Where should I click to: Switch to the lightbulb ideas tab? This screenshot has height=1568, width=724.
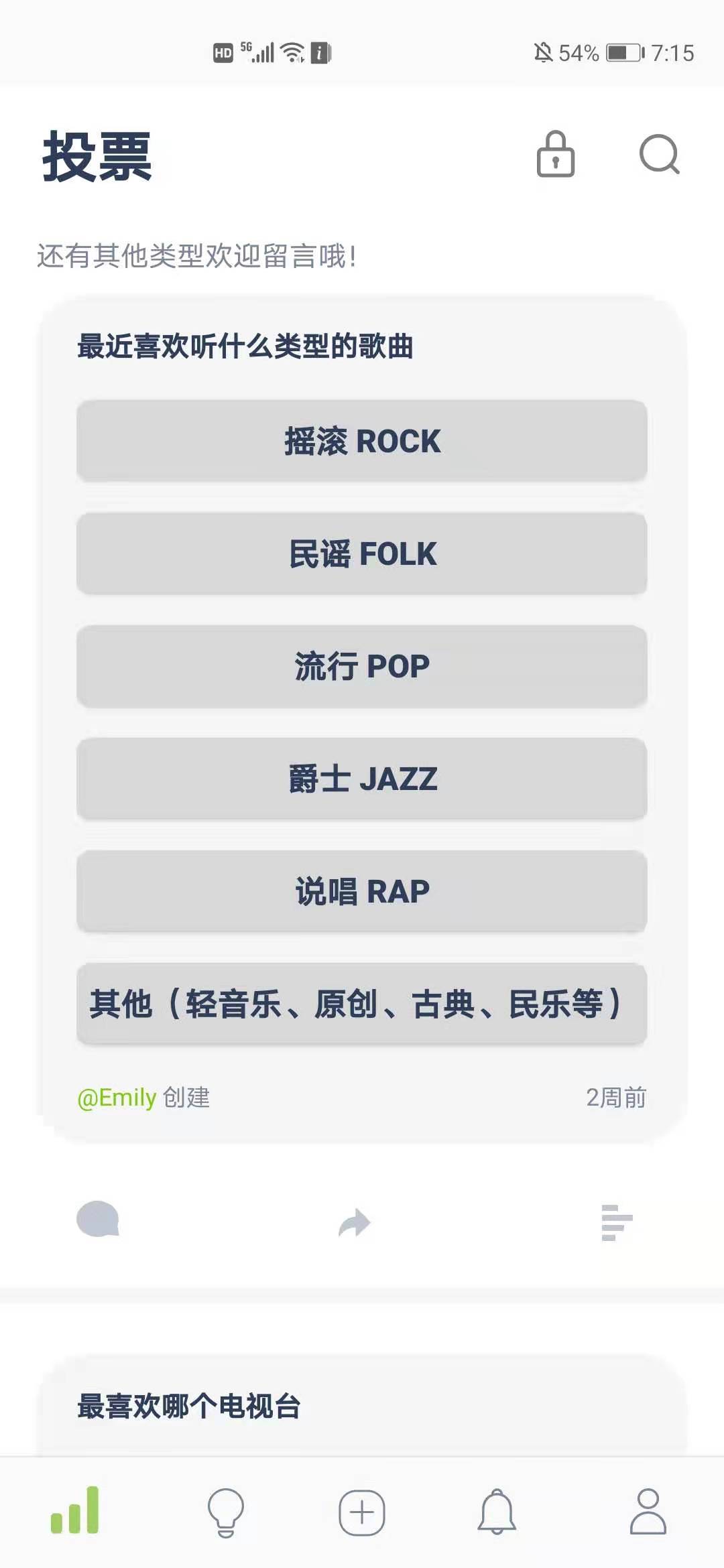point(226,1512)
